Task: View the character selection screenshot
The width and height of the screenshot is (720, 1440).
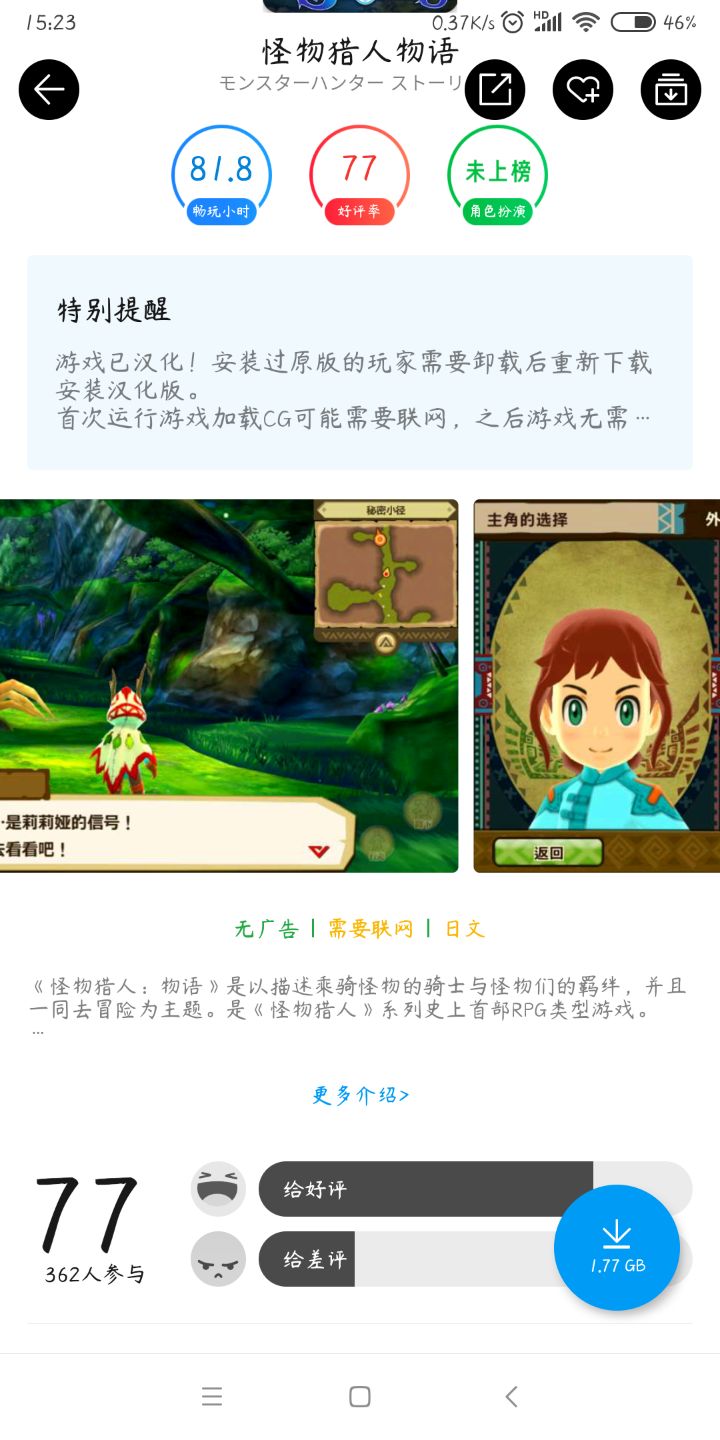Action: point(596,686)
